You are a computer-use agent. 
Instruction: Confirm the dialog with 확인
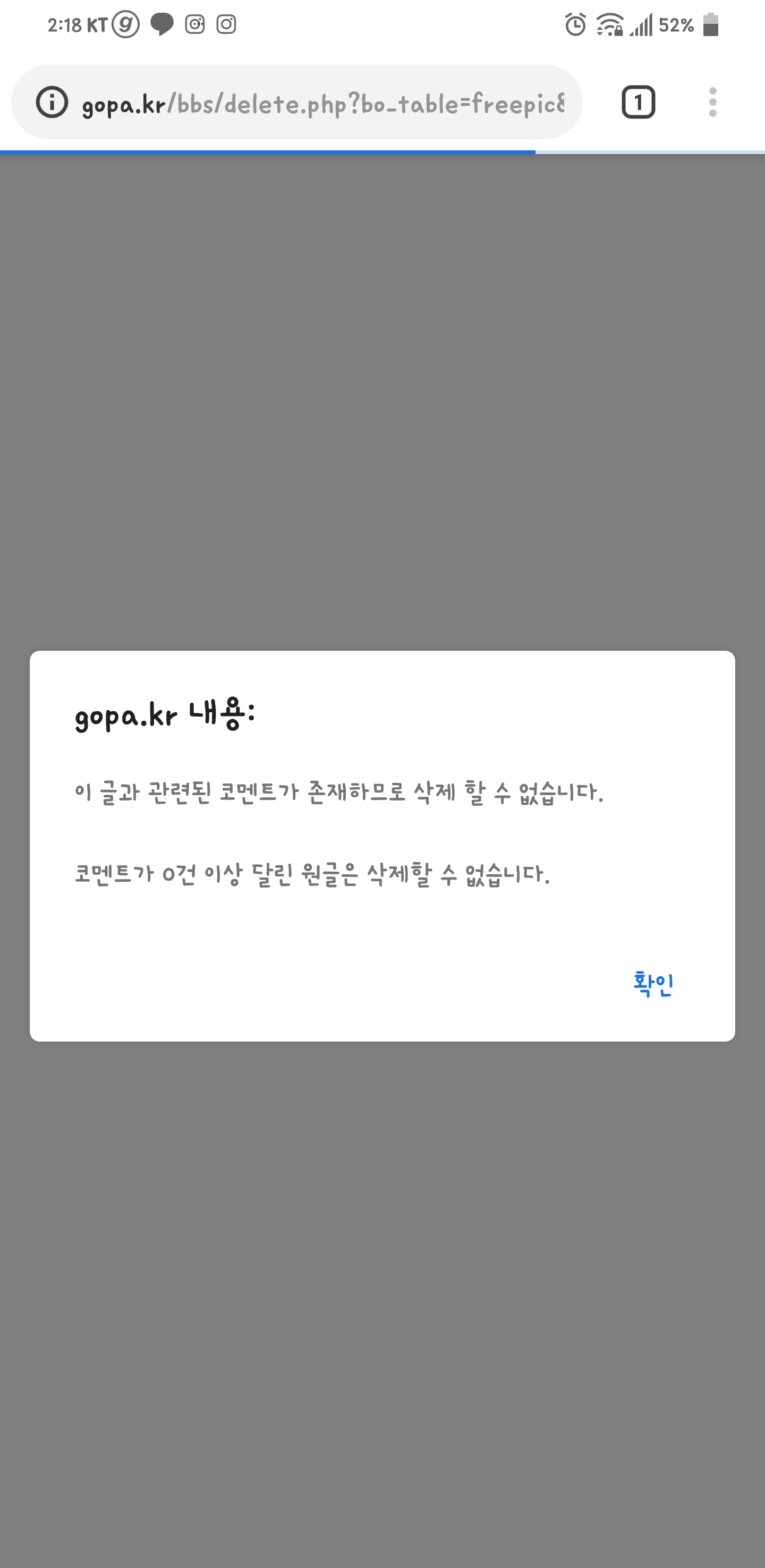click(652, 984)
